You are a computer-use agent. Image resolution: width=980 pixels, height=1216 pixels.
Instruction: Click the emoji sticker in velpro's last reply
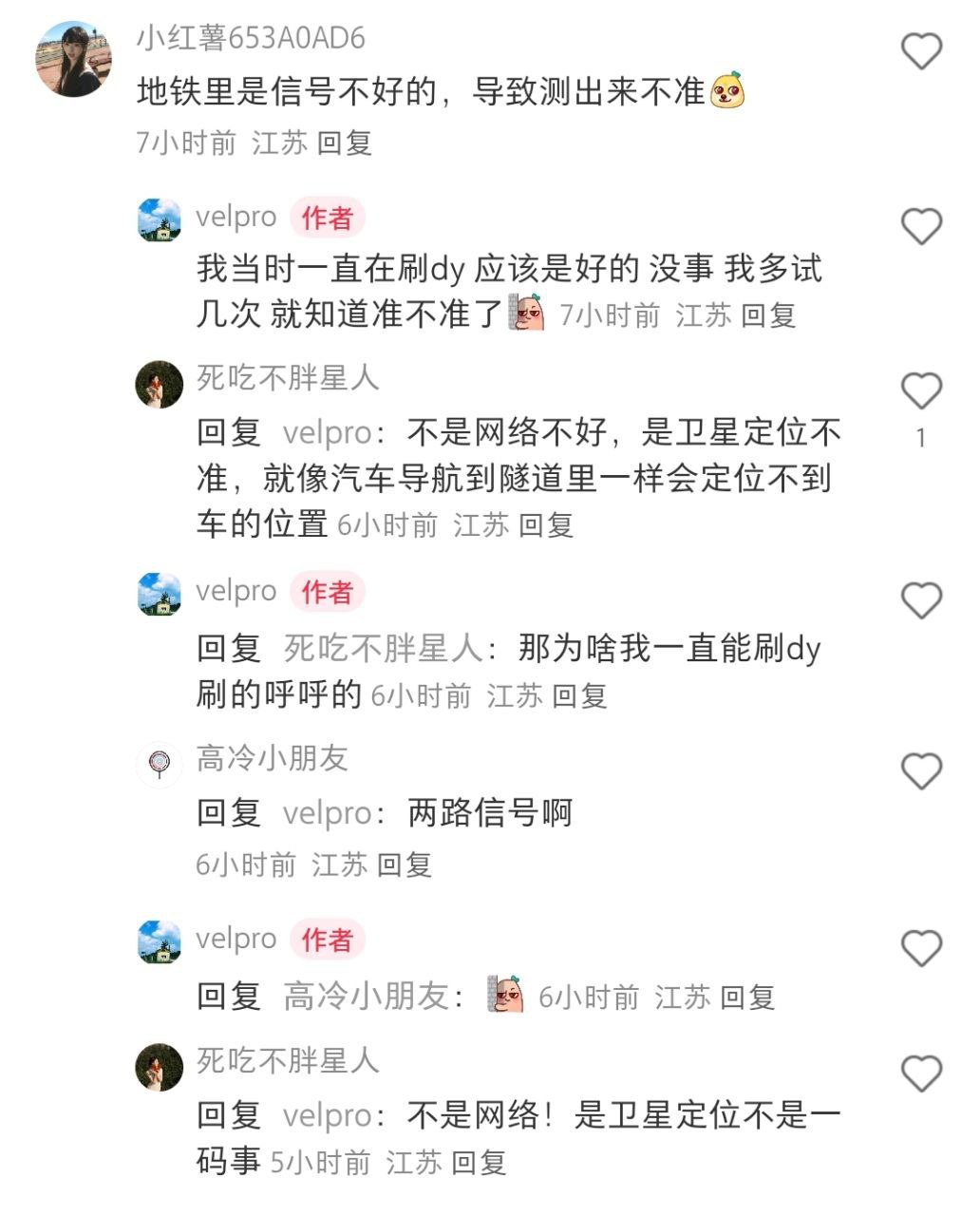click(x=503, y=996)
